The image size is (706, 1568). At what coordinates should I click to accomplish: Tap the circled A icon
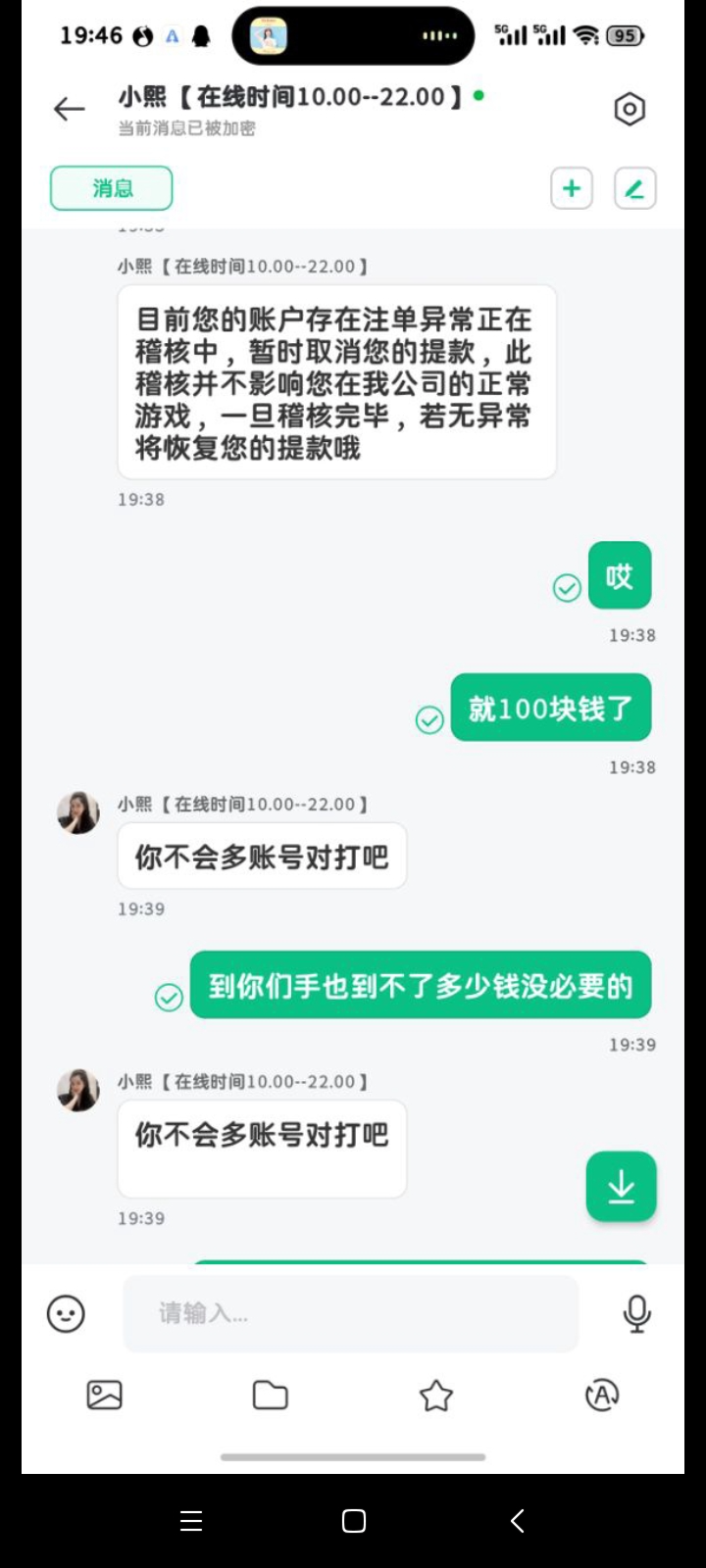click(x=601, y=1395)
